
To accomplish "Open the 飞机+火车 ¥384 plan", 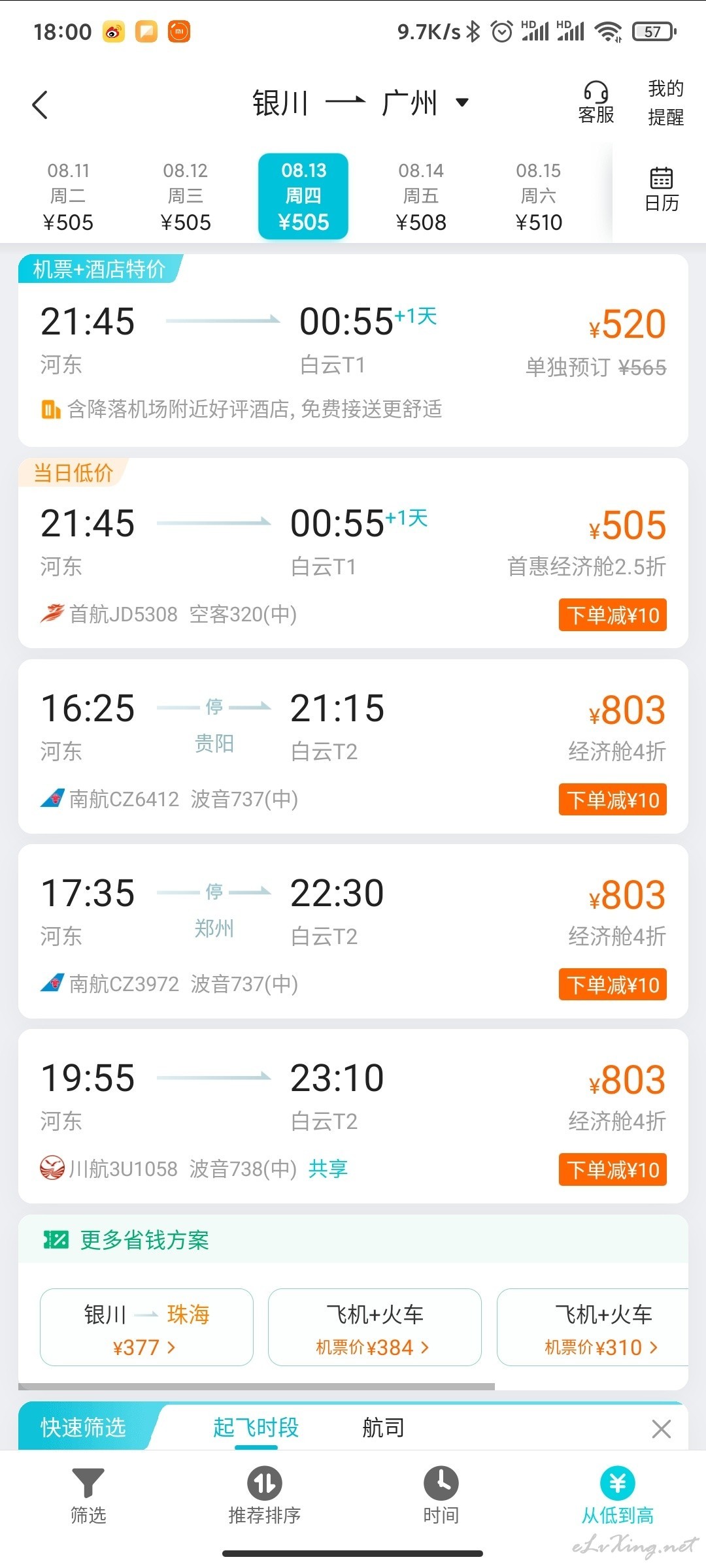I will pos(375,1327).
